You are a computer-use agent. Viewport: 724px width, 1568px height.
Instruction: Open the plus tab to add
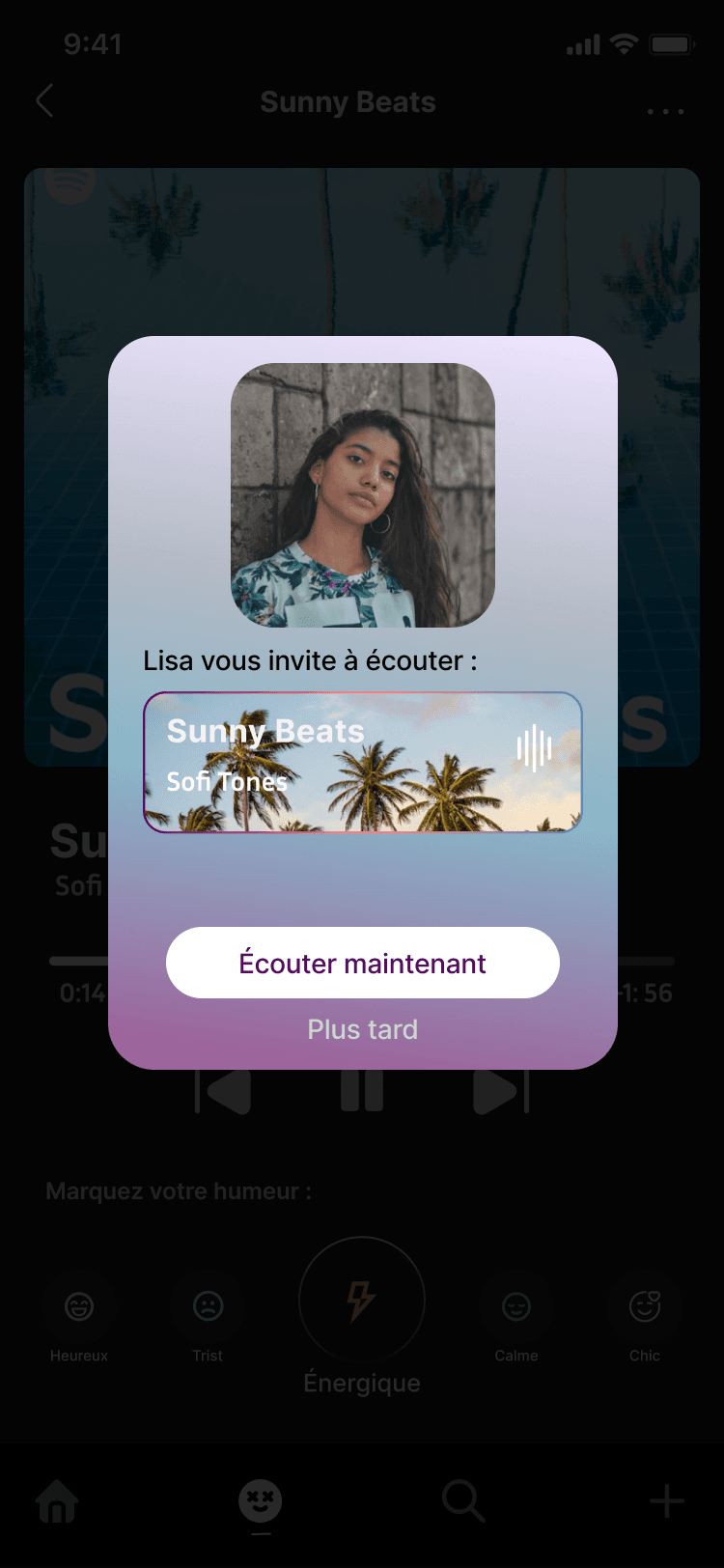pos(666,1501)
